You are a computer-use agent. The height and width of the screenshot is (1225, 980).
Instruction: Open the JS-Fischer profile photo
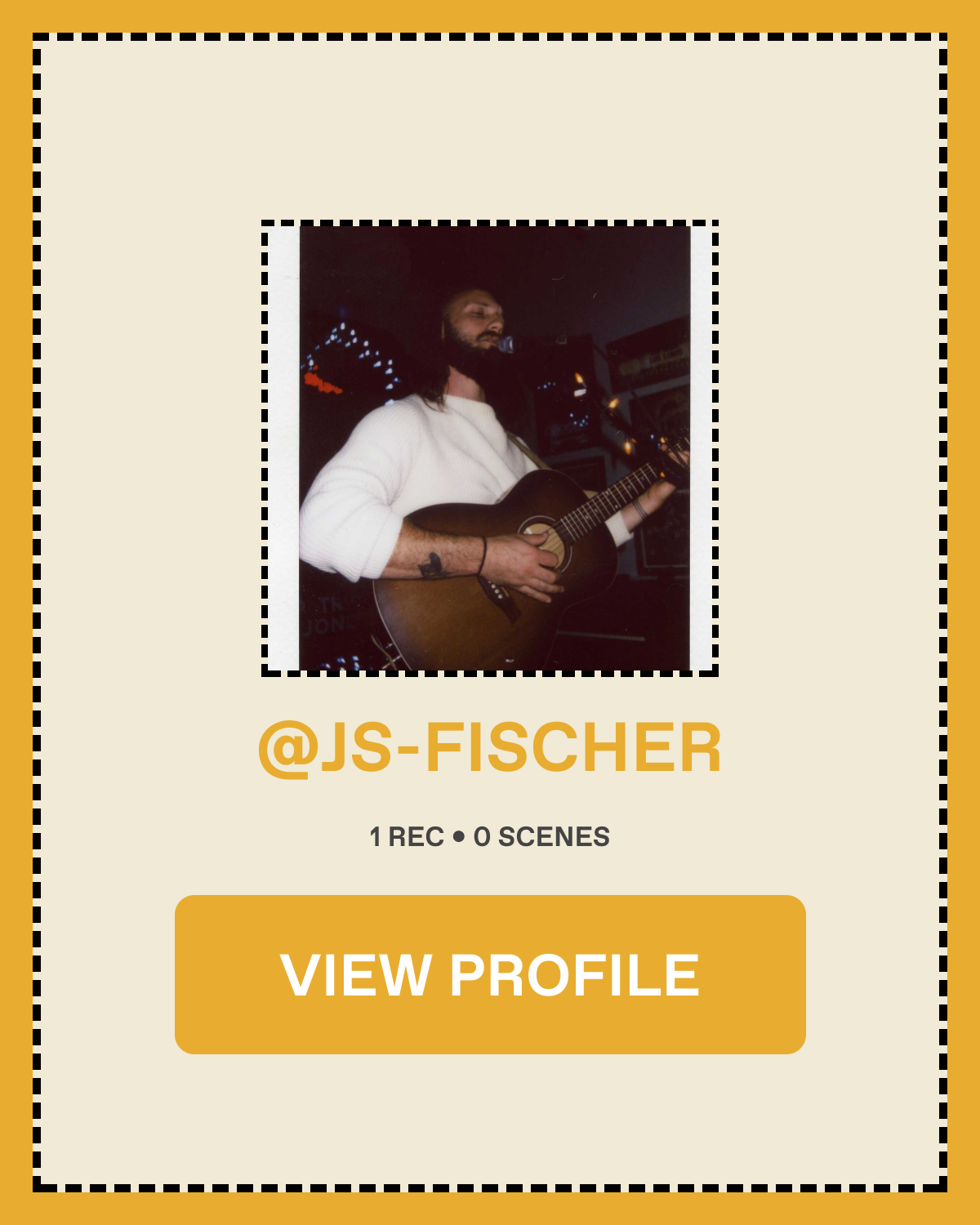tap(490, 448)
